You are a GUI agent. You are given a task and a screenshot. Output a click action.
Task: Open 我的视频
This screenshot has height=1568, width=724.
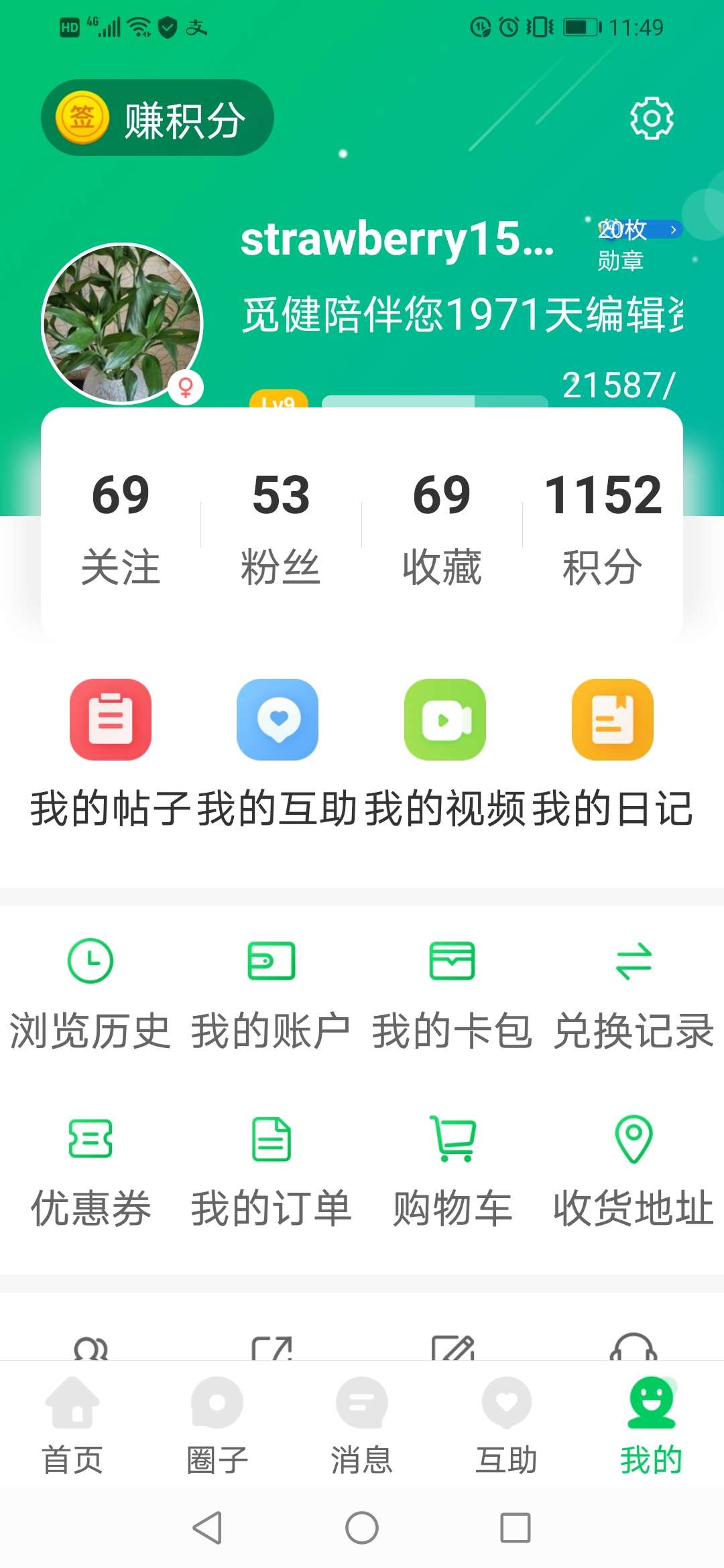click(445, 754)
